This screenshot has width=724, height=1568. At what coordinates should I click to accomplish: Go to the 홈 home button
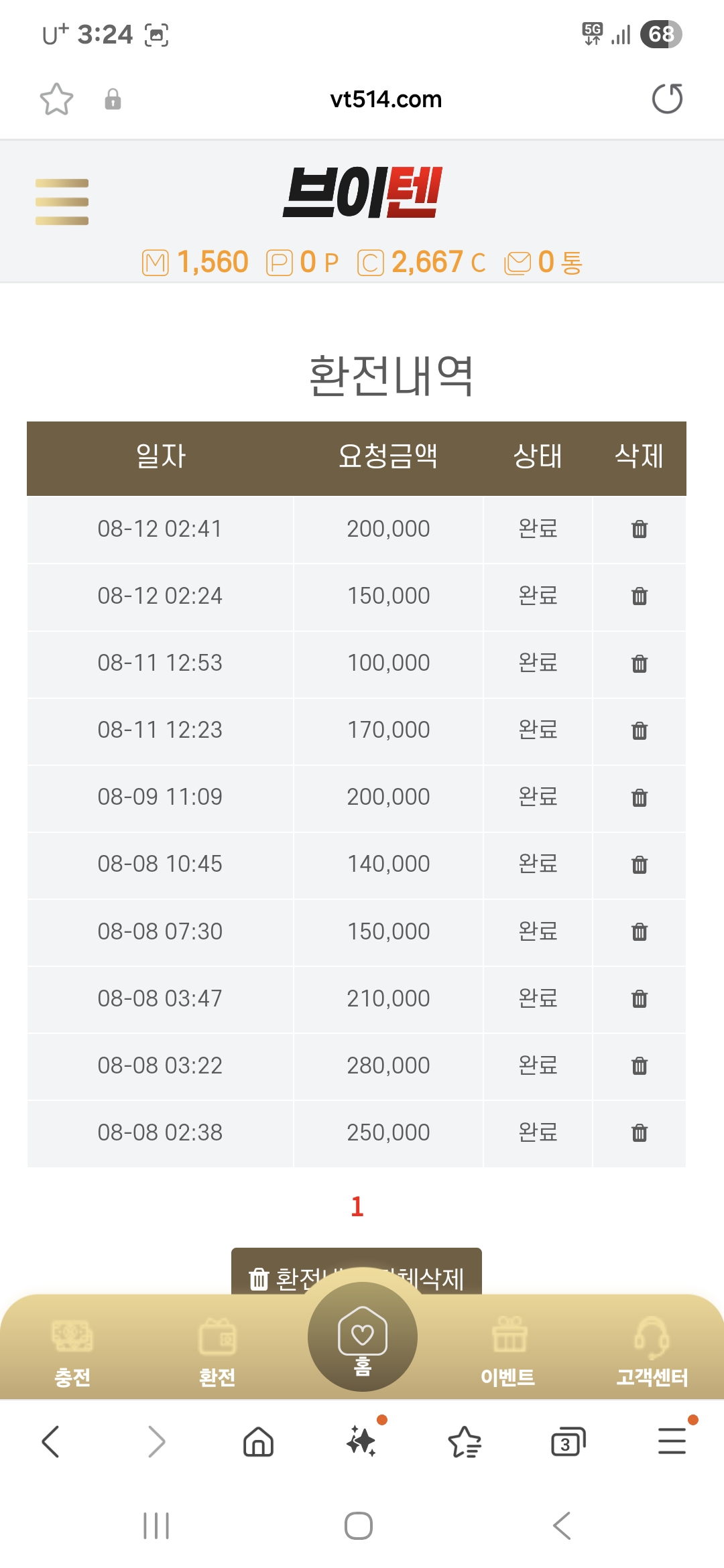363,1337
